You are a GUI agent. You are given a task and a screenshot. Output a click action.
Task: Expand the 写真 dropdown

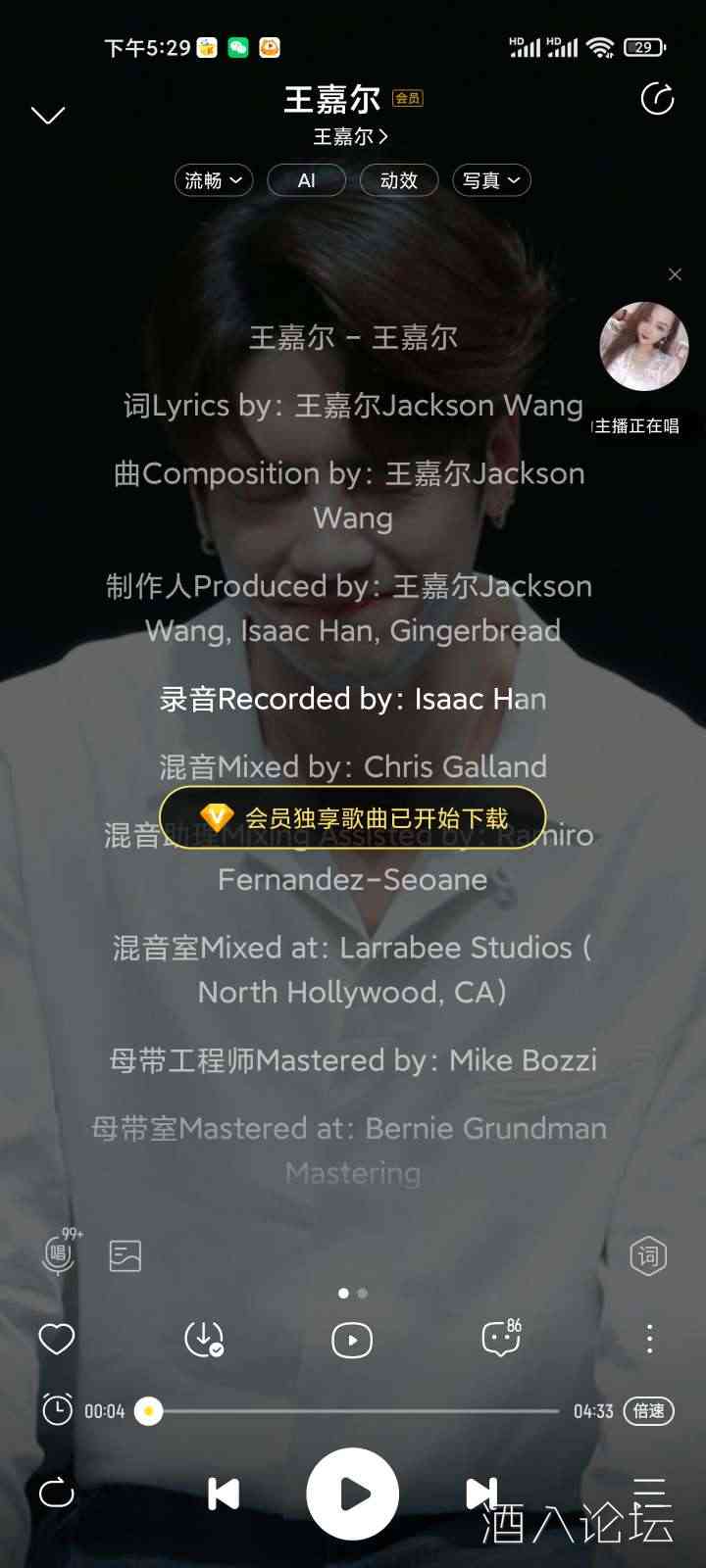[x=491, y=180]
